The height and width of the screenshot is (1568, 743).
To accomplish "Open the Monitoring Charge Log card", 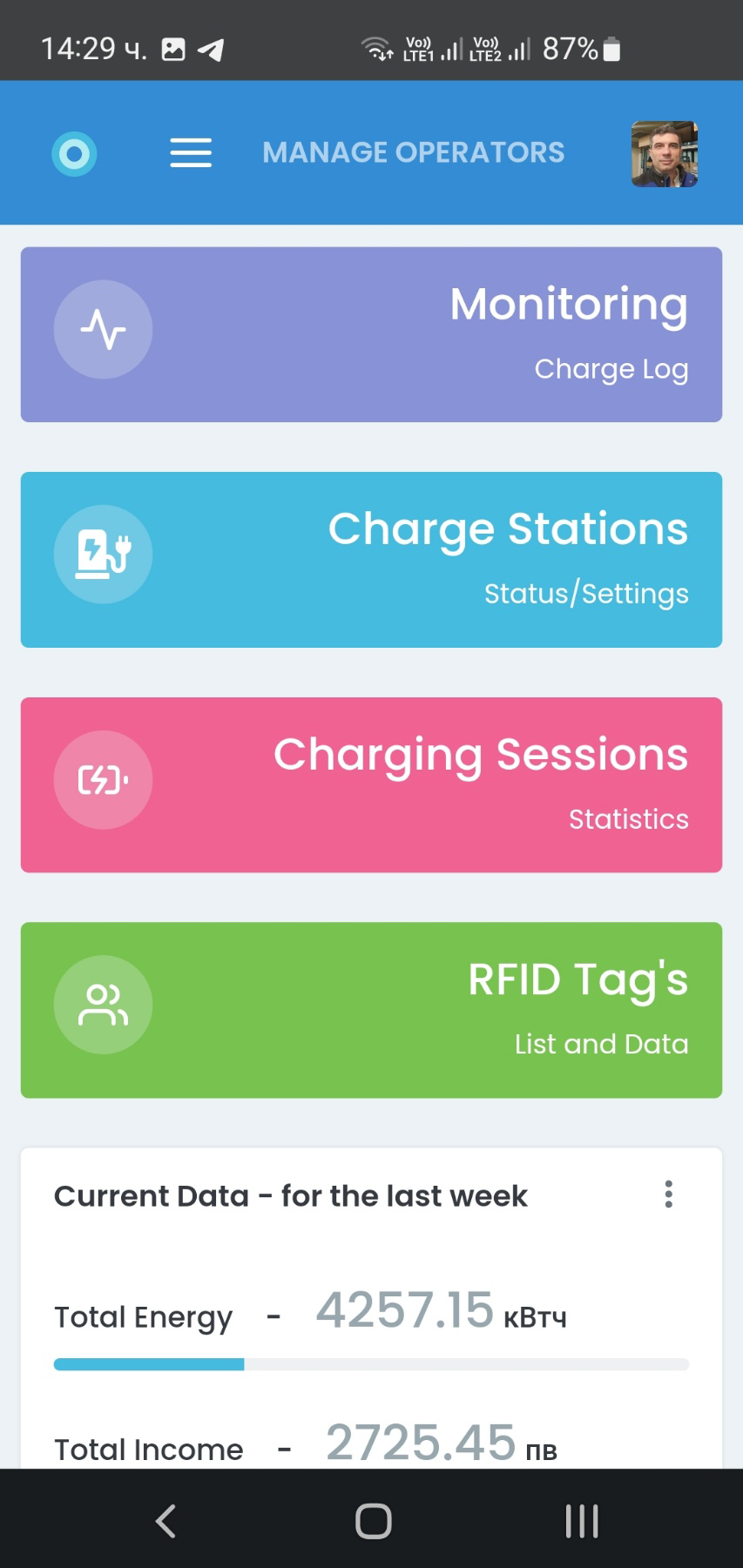I will 371,334.
